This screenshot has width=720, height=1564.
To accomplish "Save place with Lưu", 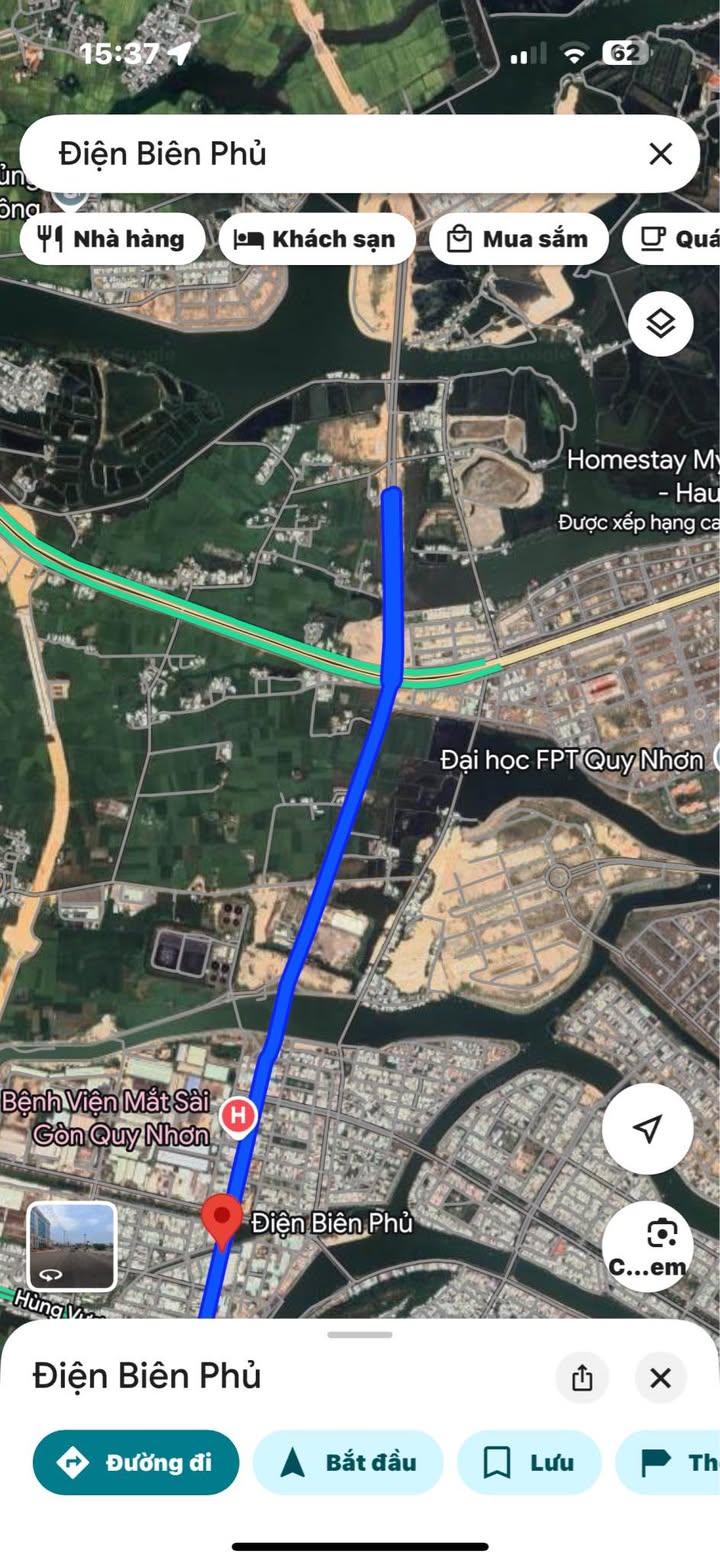I will tap(529, 1462).
